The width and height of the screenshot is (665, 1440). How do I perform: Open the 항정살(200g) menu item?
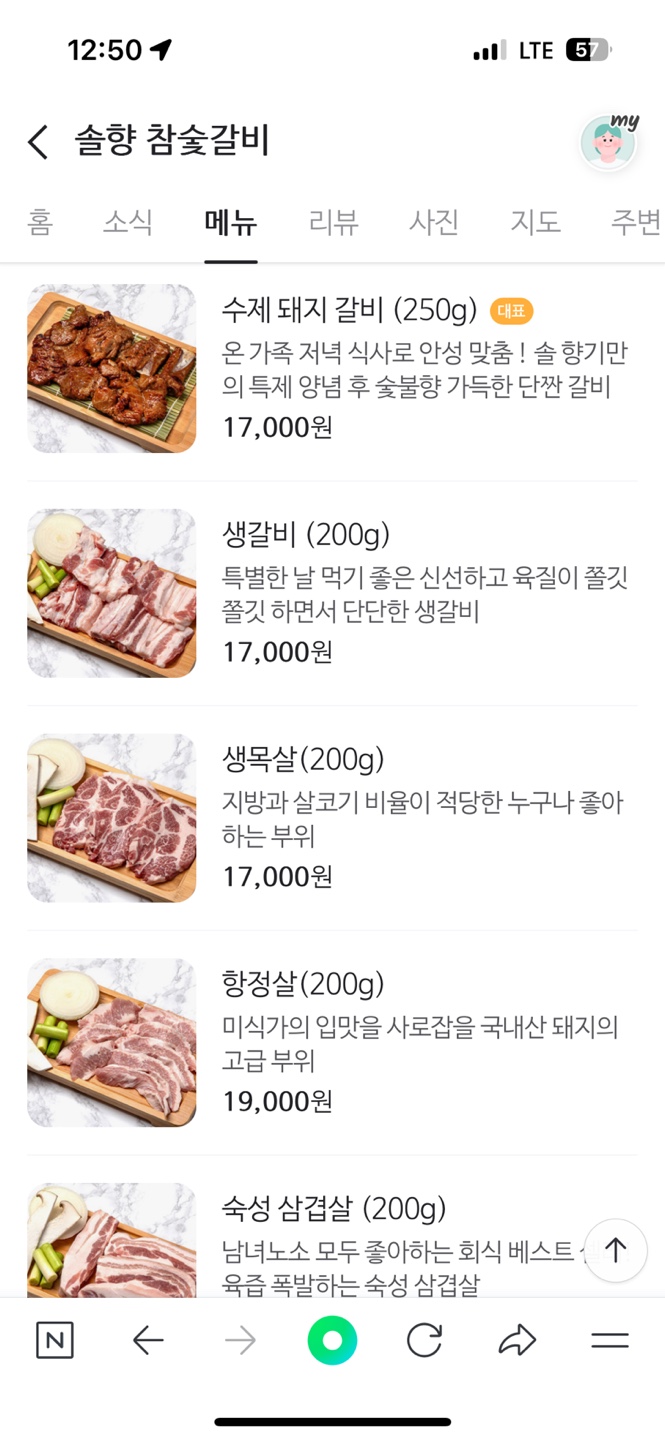[303, 985]
